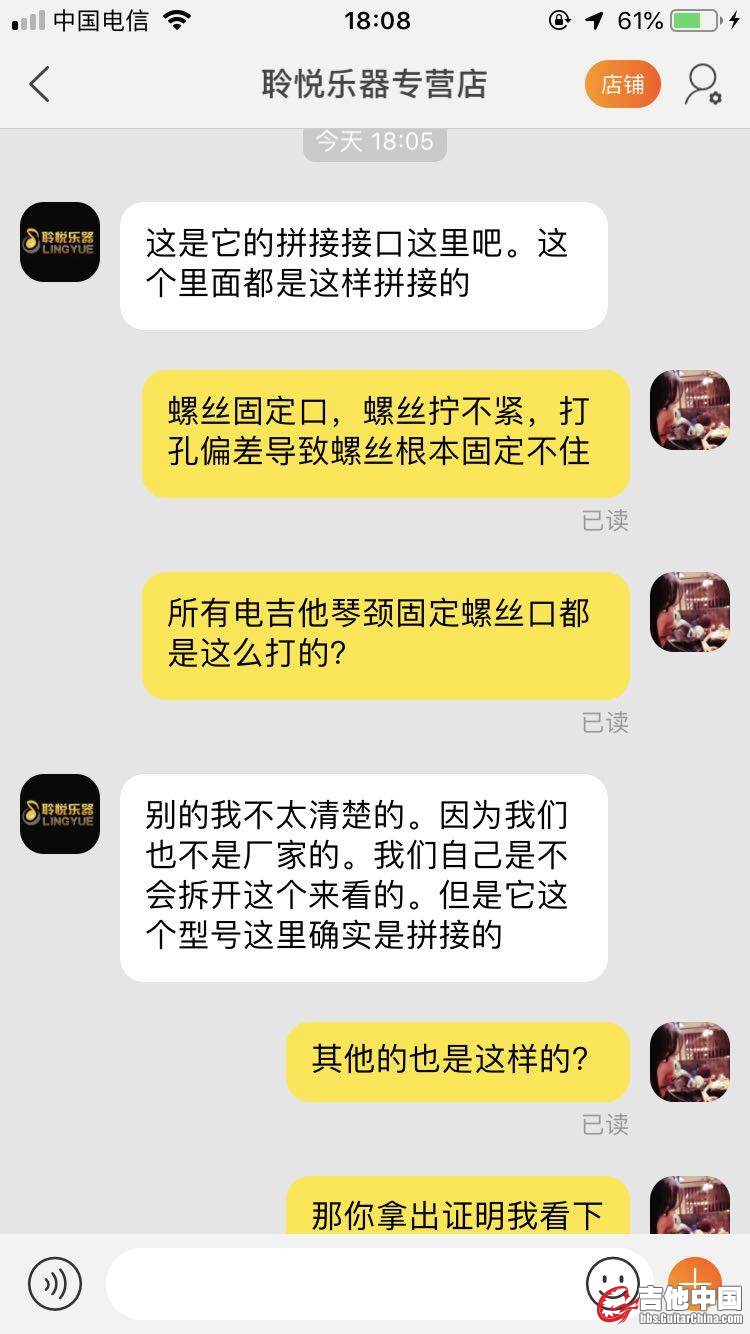Go back from the chat
This screenshot has height=1334, width=750.
click(40, 84)
